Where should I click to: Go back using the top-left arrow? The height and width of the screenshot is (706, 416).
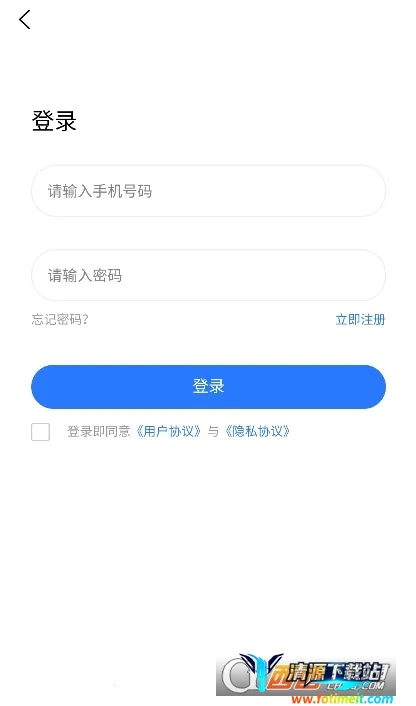tap(25, 20)
